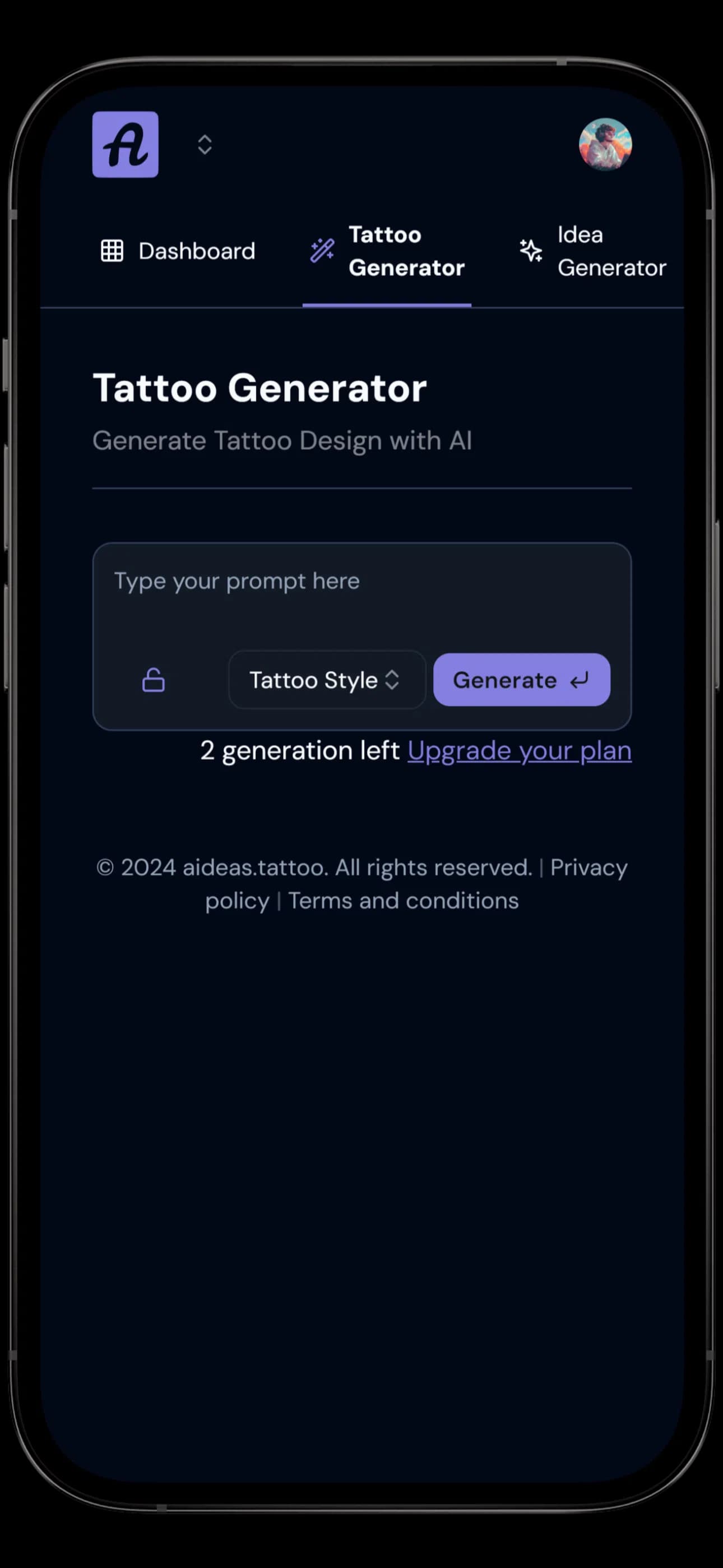The width and height of the screenshot is (723, 1568).
Task: Open the Privacy policy link
Action: coord(587,868)
